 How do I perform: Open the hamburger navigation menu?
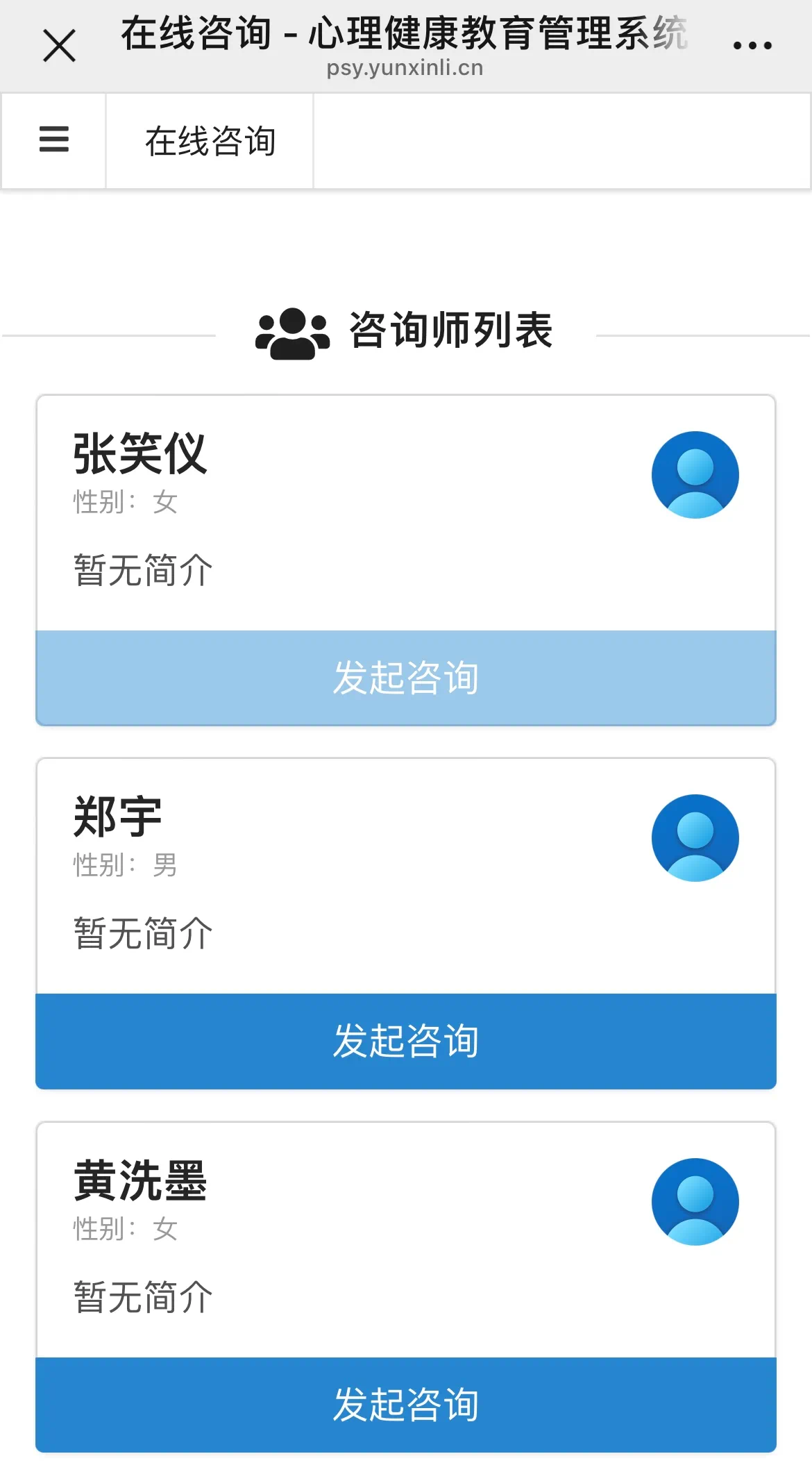coord(54,140)
